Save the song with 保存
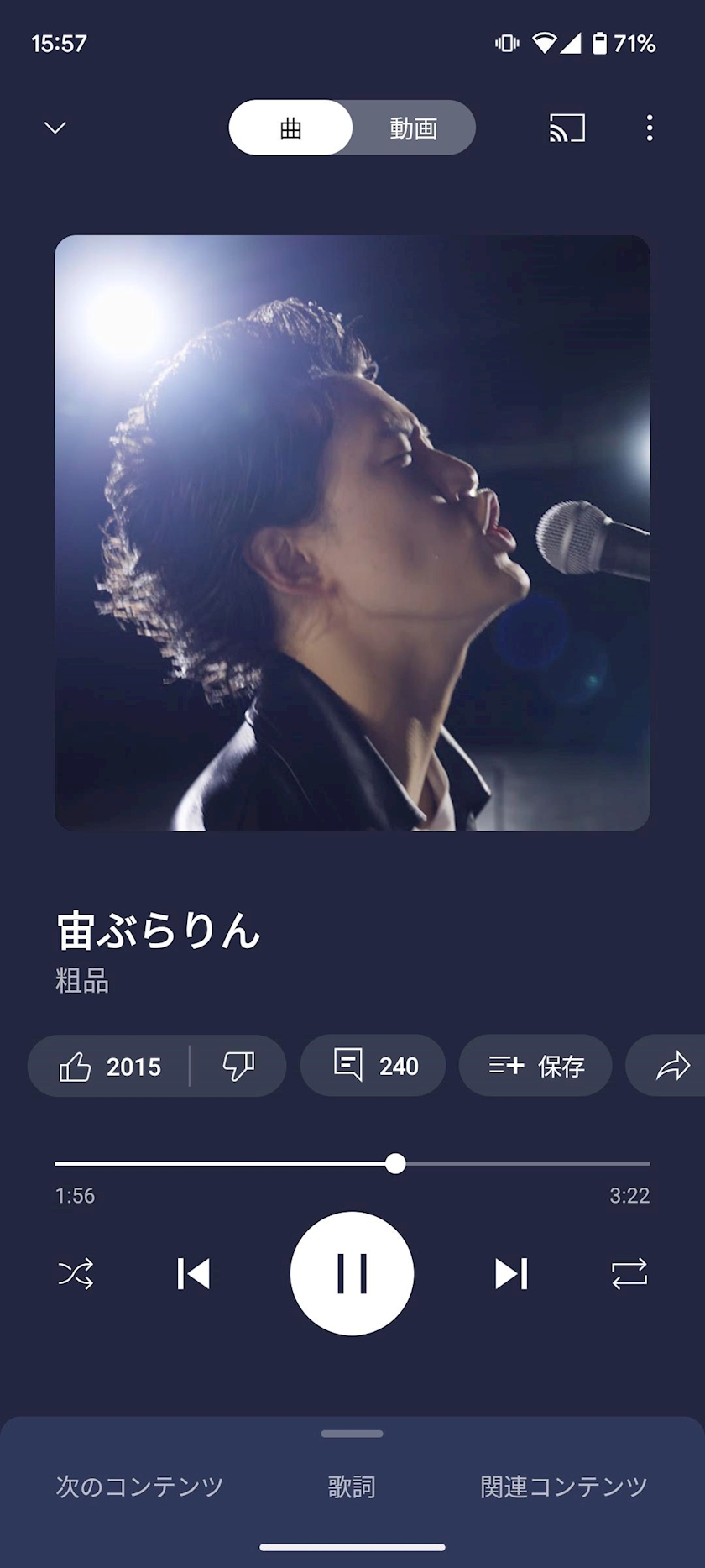Image resolution: width=705 pixels, height=1568 pixels. coord(535,1066)
